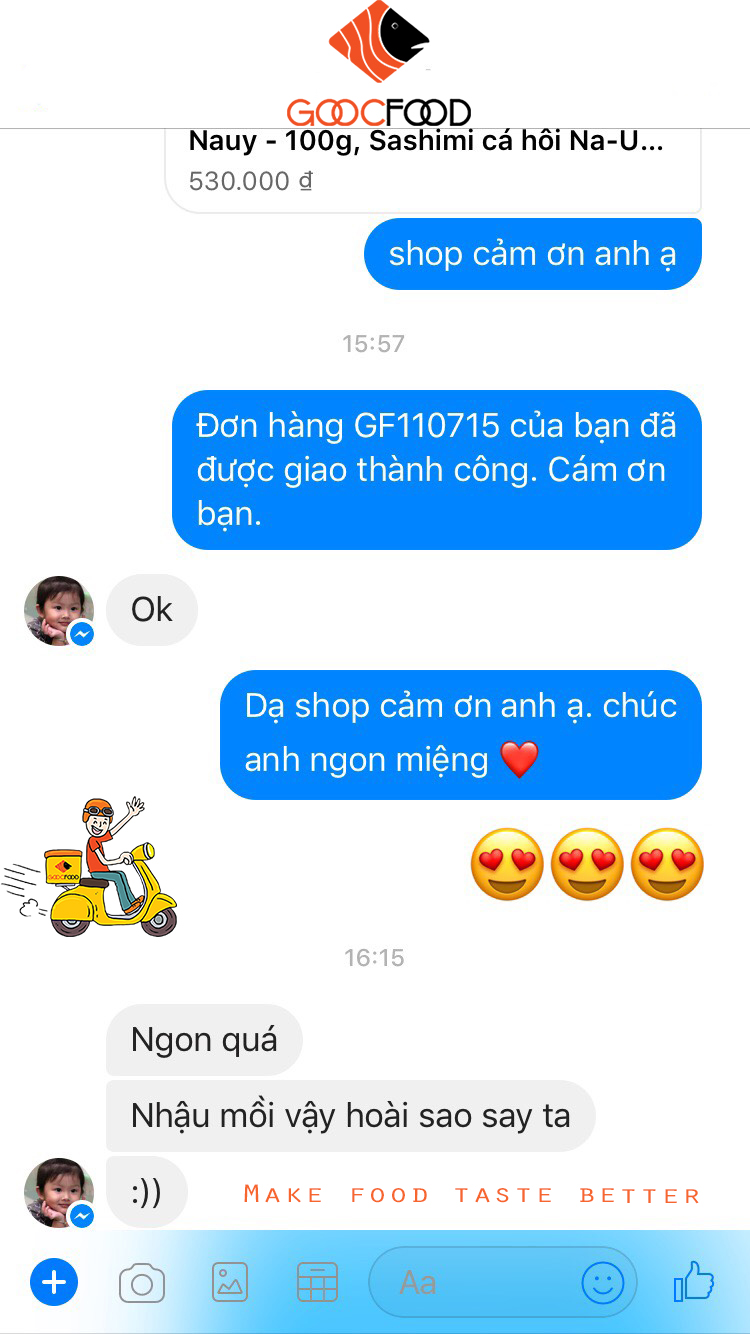Open more actions with the plus button
750x1334 pixels.
(54, 1282)
